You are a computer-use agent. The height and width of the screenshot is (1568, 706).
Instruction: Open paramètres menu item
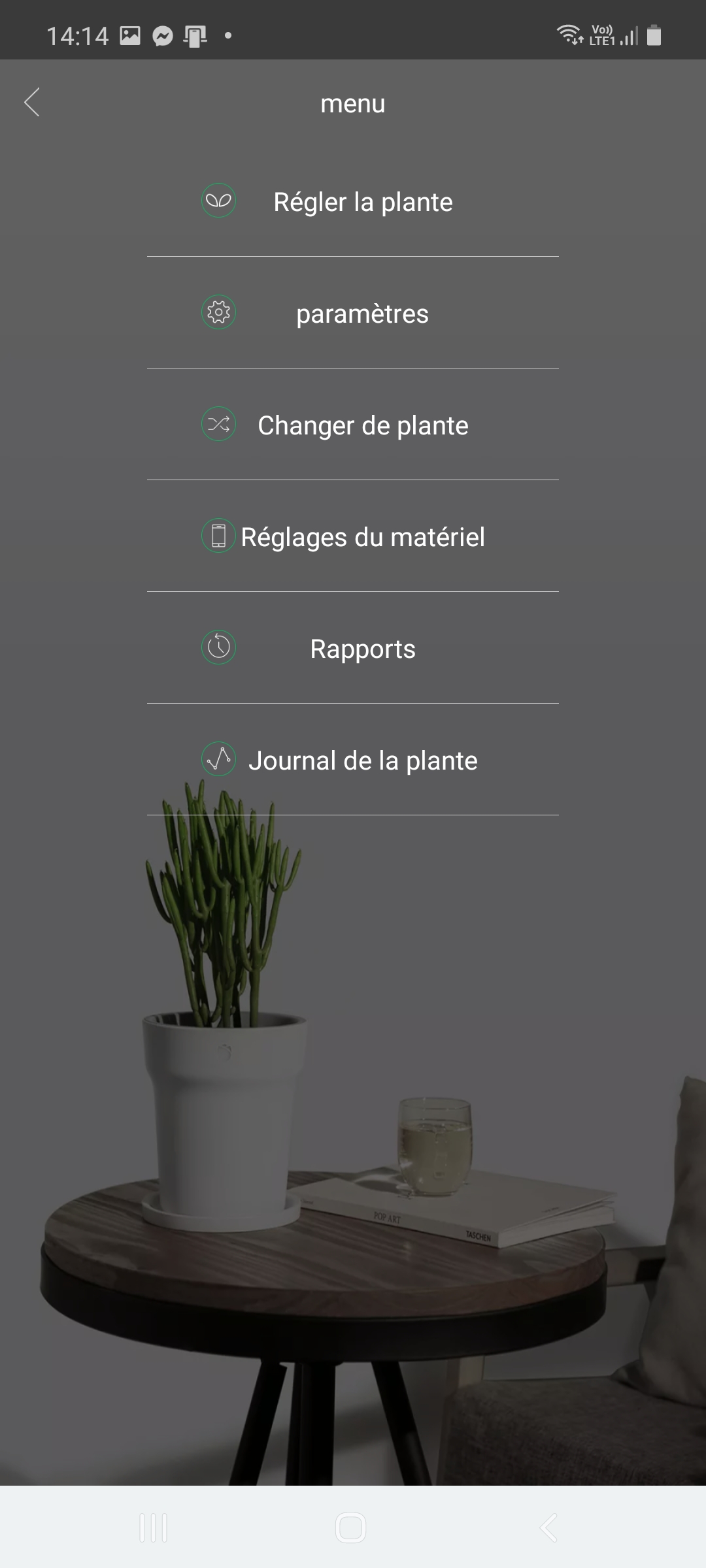click(362, 314)
